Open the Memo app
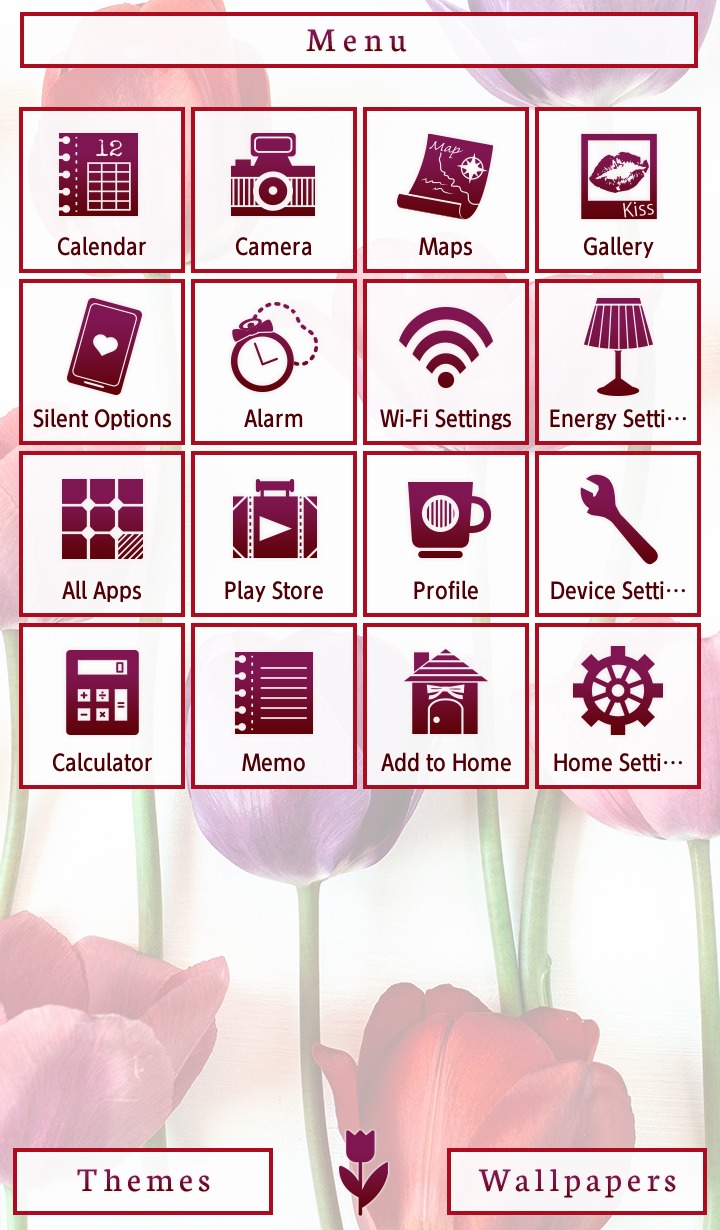Image resolution: width=720 pixels, height=1230 pixels. coord(274,706)
